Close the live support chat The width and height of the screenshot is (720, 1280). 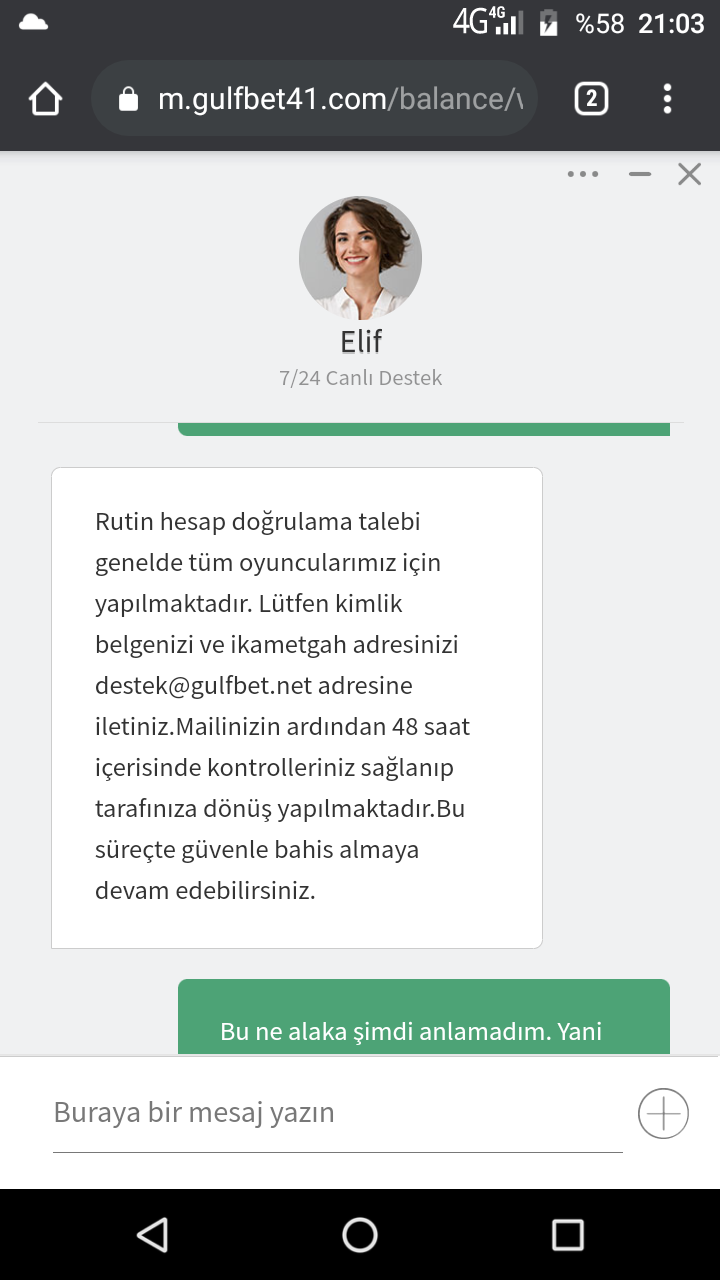690,174
